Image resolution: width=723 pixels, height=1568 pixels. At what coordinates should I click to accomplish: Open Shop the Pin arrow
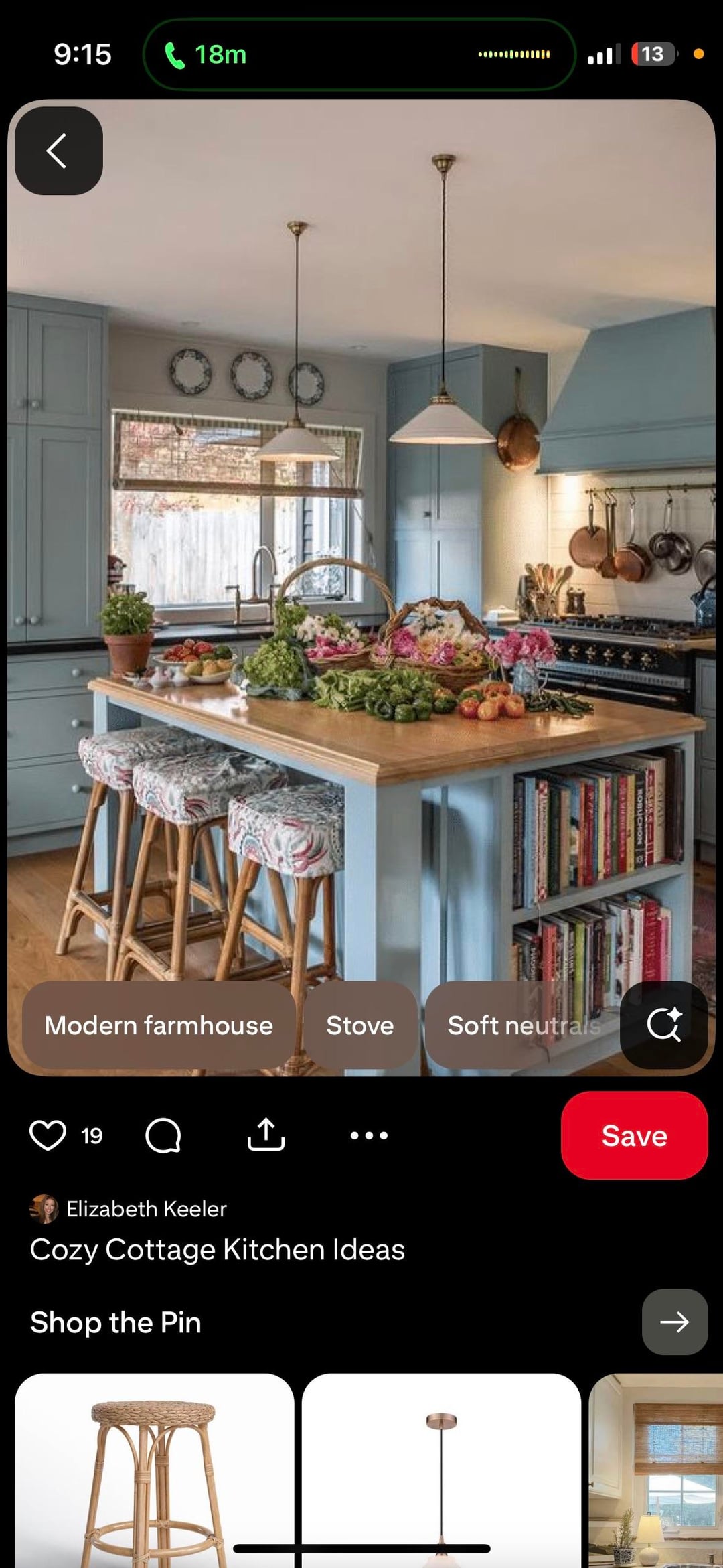pos(674,1322)
